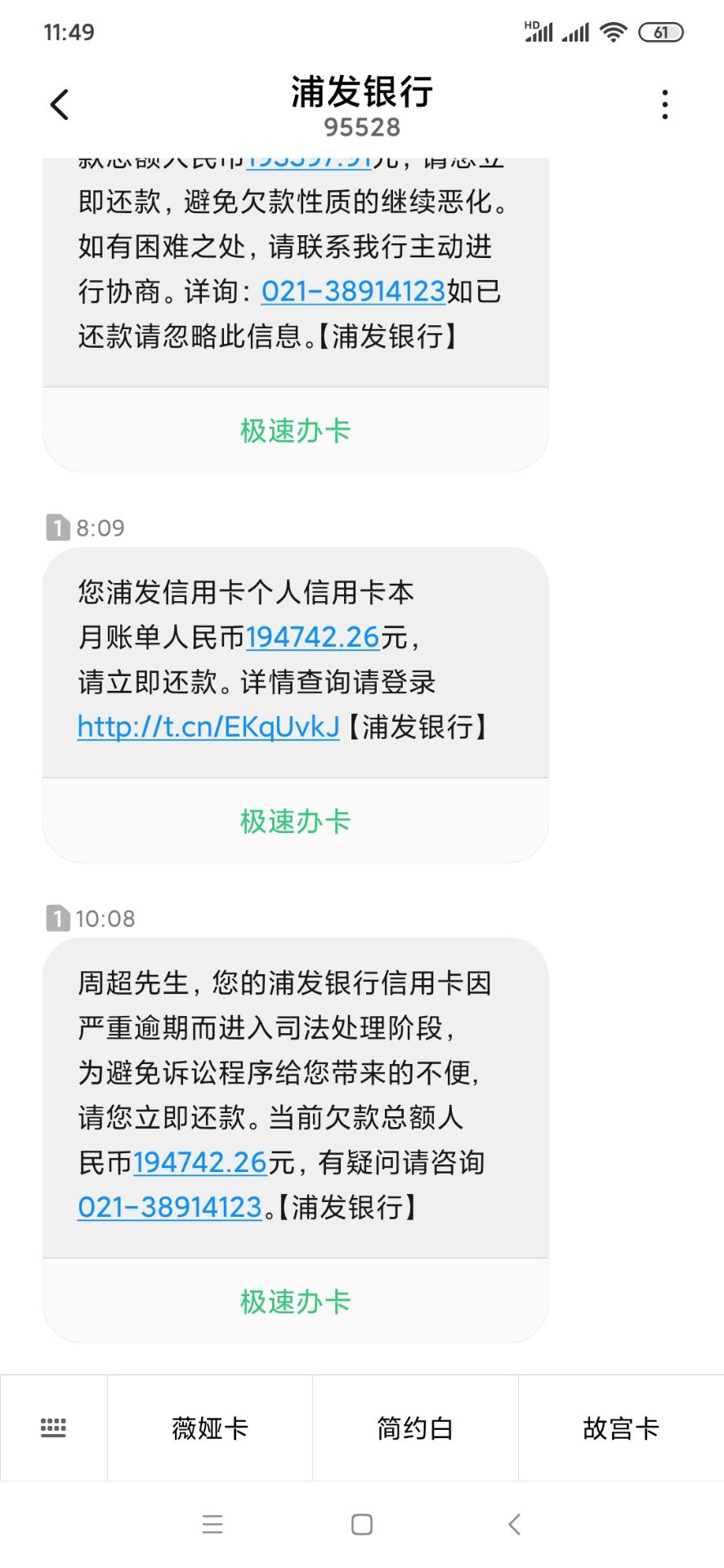Go back from the 浦发银行 conversation
Screen dimensions: 724x1568
[60, 105]
